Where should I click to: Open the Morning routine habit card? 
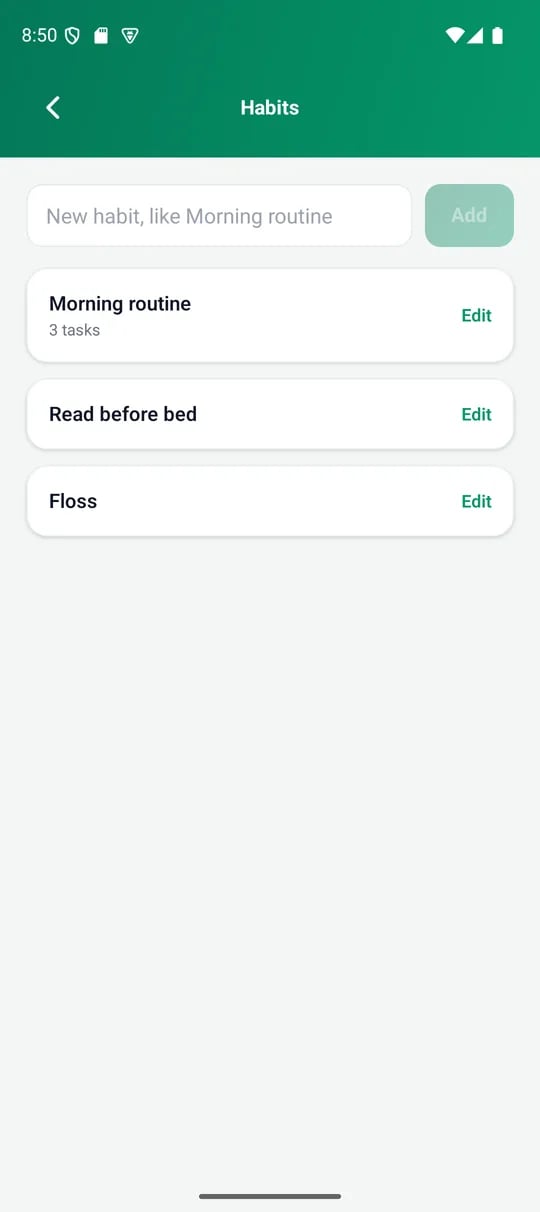(x=270, y=315)
